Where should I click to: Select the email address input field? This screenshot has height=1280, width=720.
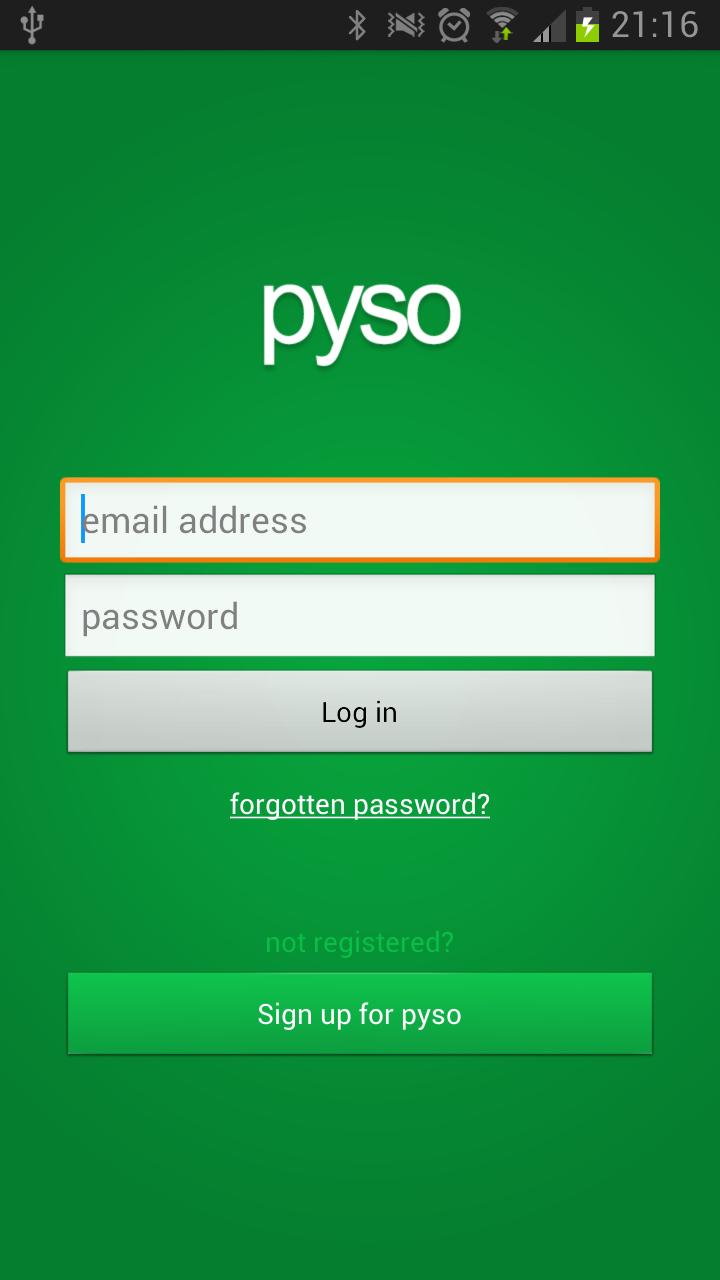(x=360, y=519)
